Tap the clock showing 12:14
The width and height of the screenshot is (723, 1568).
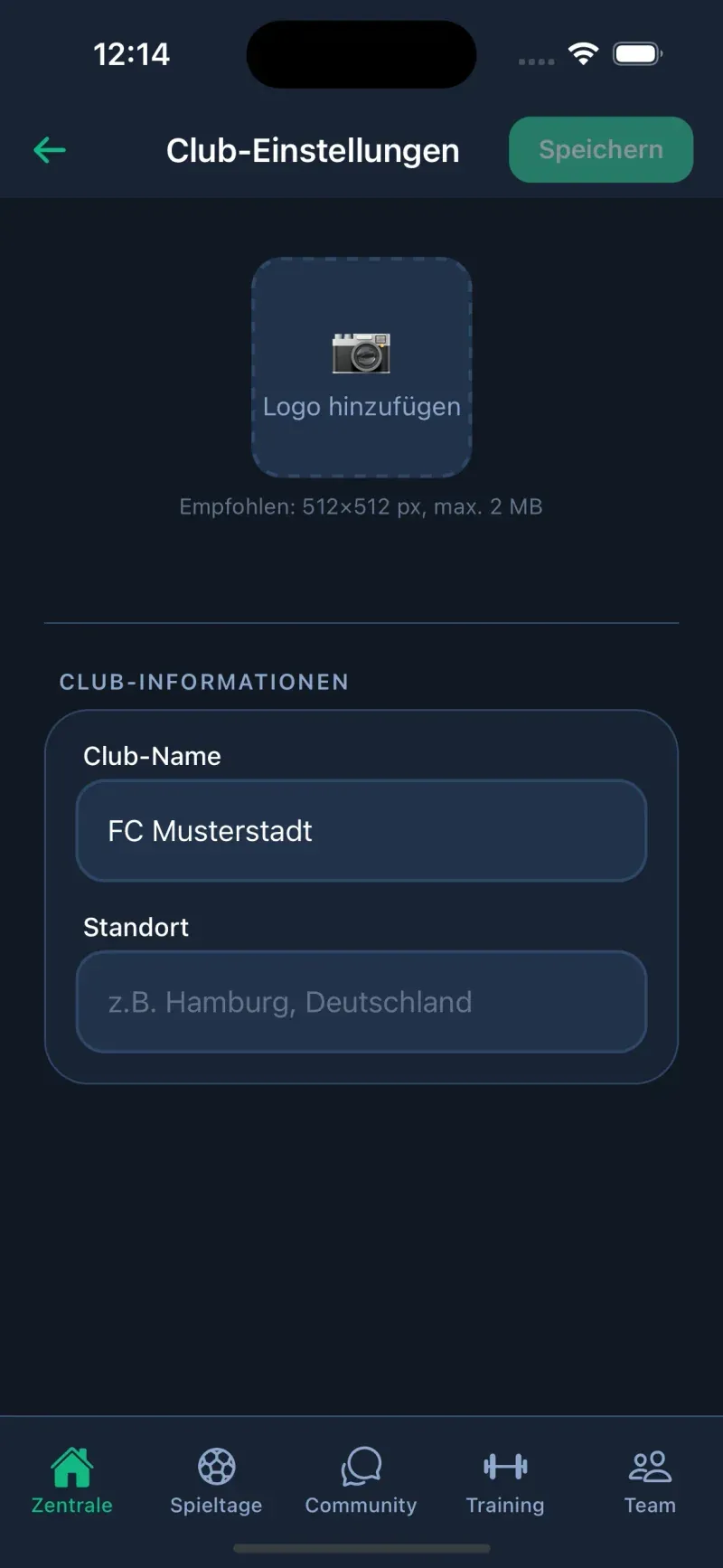(132, 53)
